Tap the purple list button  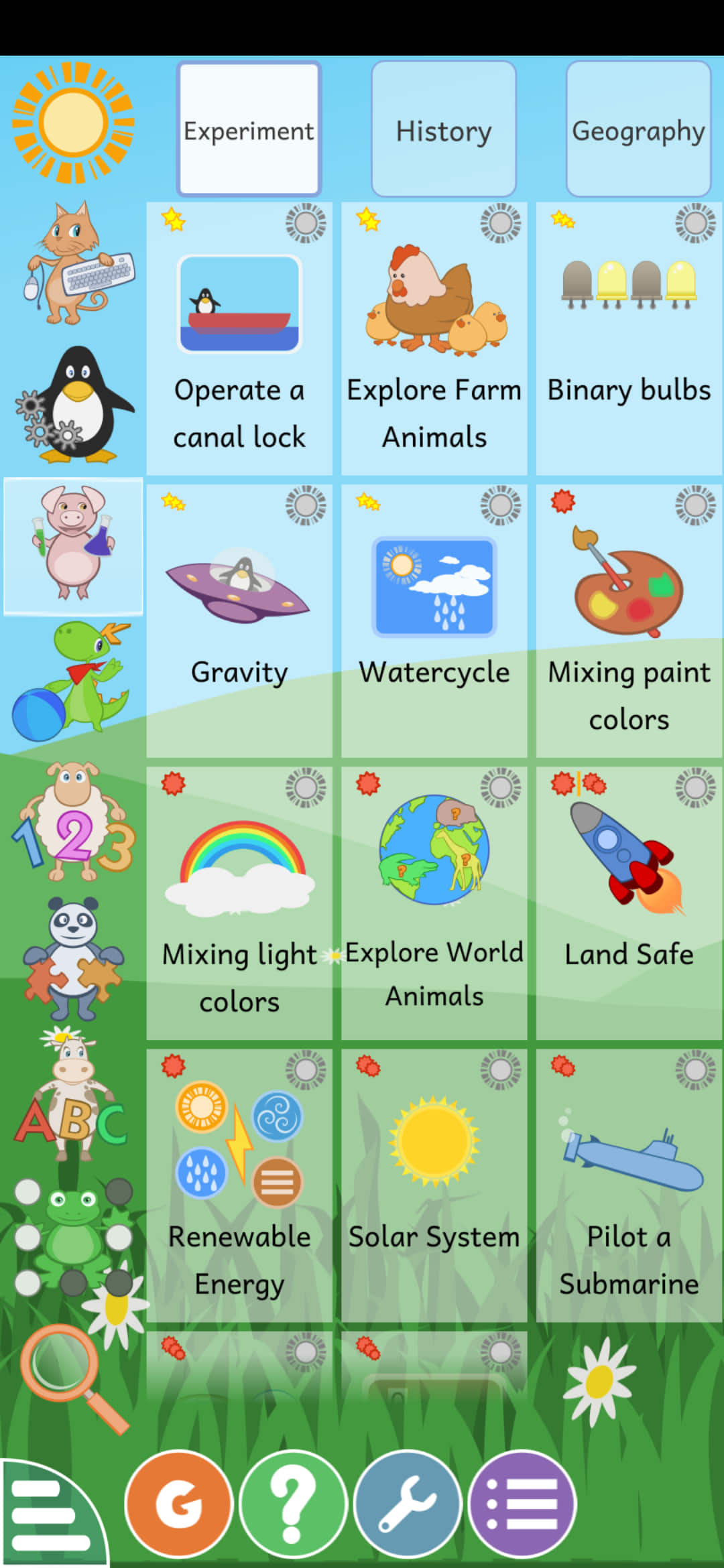tap(522, 1504)
